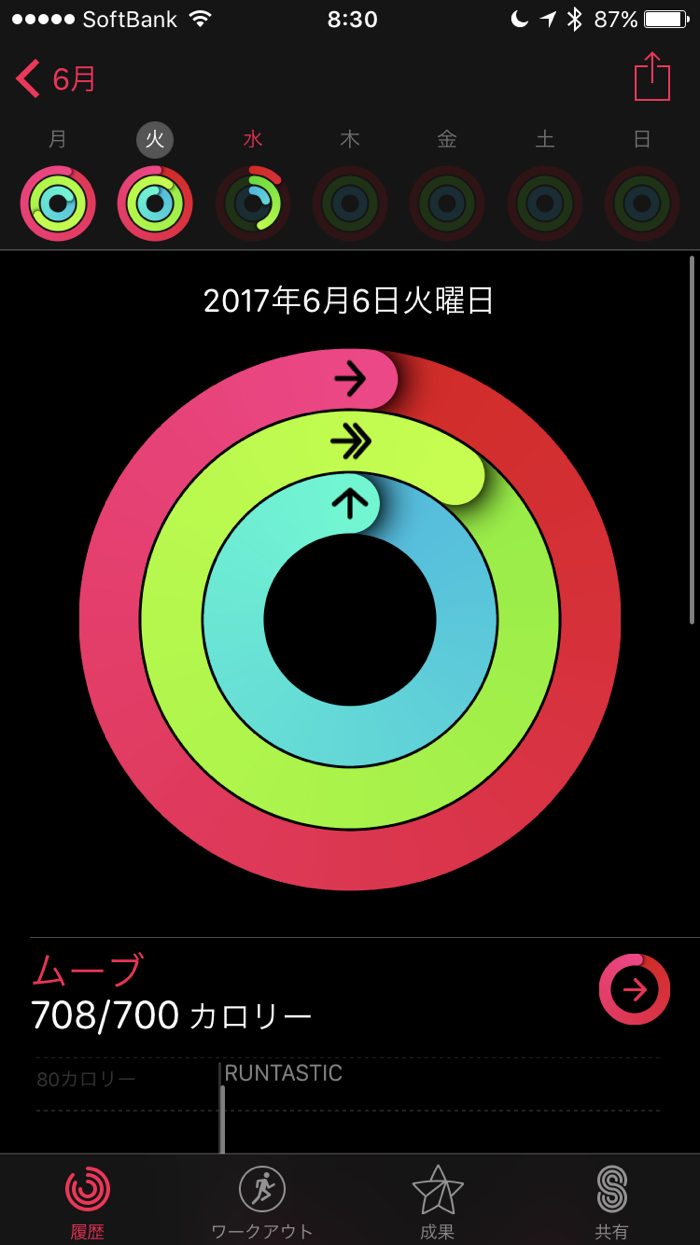Switch to the 履歴 tab
This screenshot has height=1245, width=700.
88,1200
